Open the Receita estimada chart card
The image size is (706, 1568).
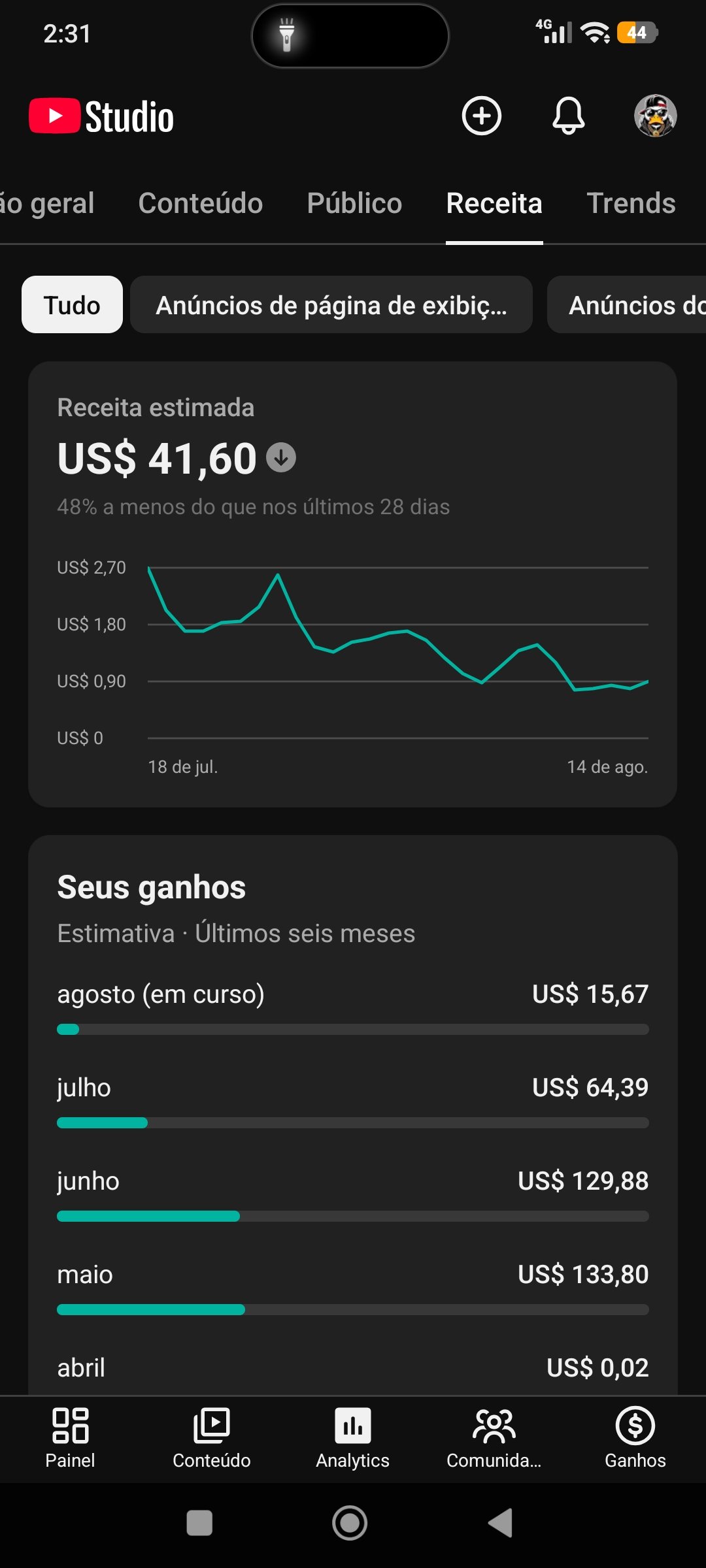352,584
